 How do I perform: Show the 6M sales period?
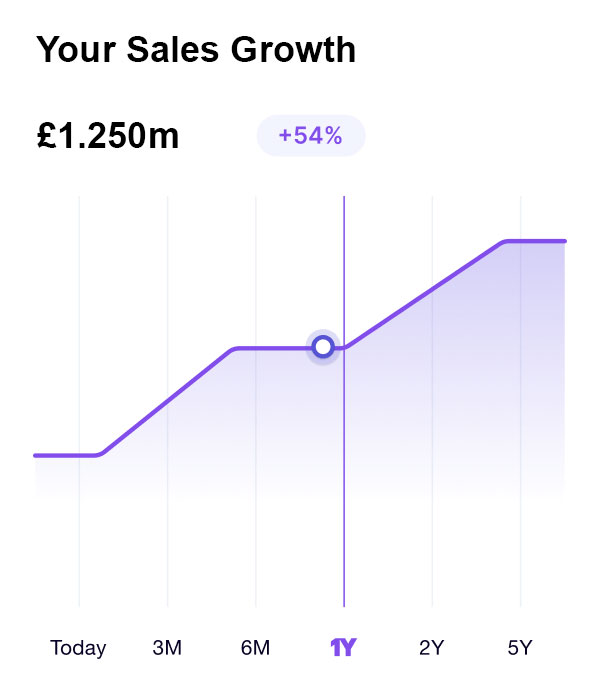click(x=255, y=648)
